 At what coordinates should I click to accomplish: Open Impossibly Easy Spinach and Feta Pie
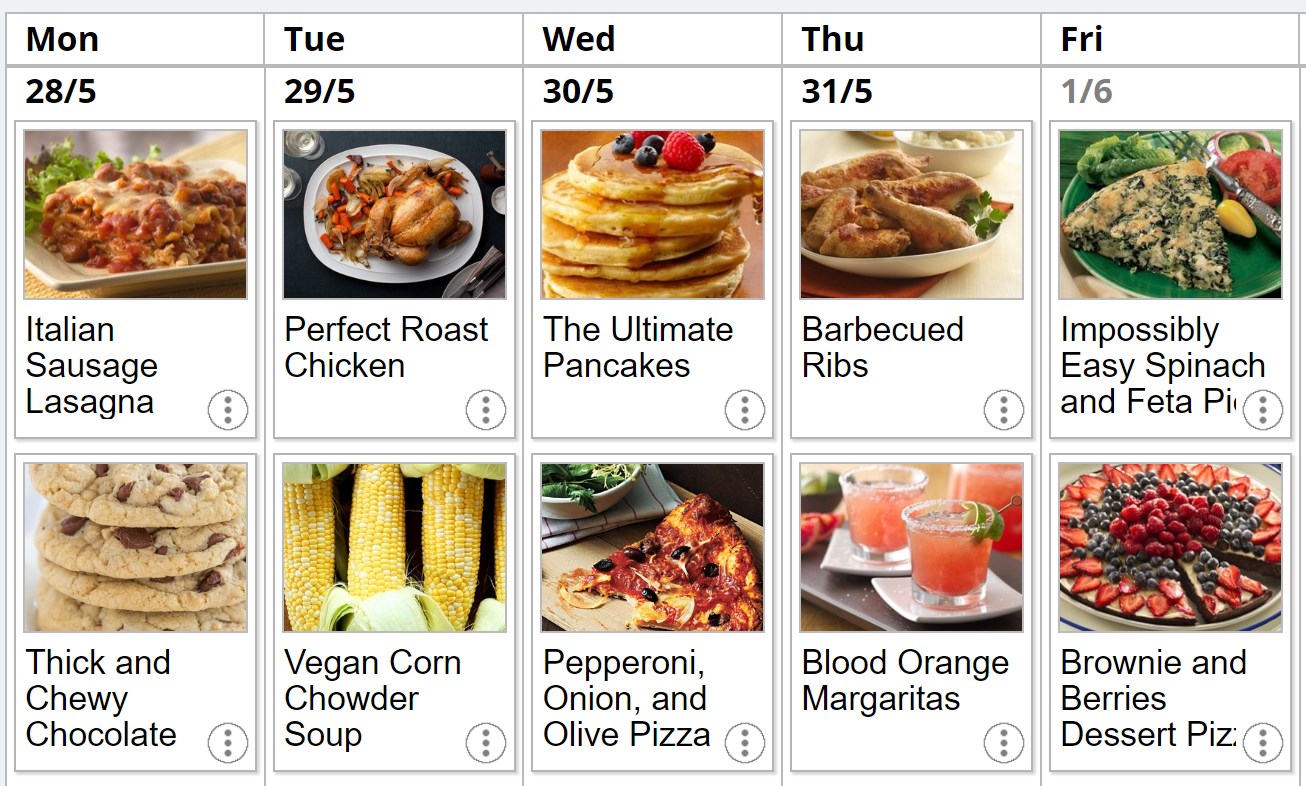tap(1170, 214)
